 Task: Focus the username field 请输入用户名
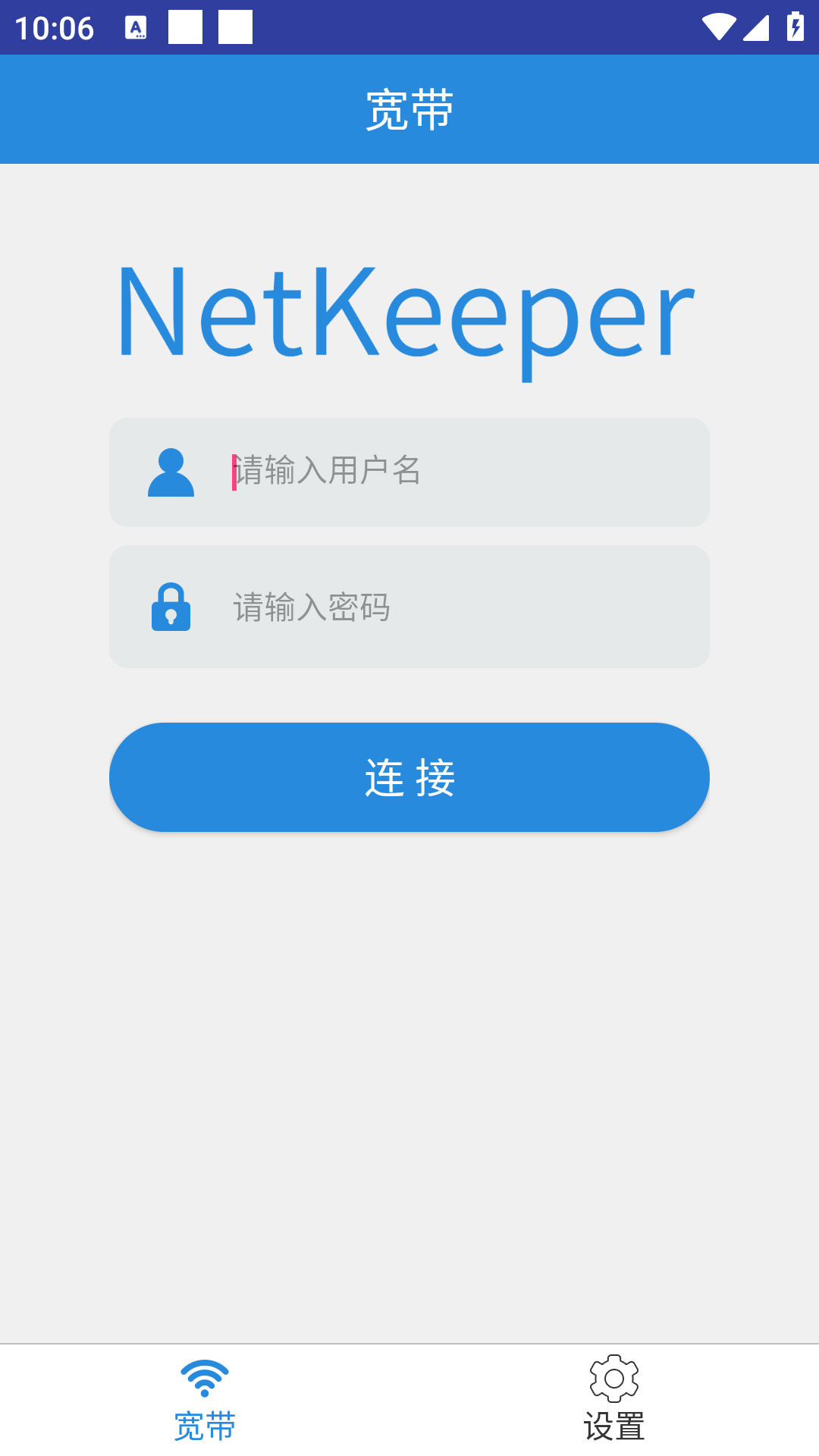[x=409, y=472]
